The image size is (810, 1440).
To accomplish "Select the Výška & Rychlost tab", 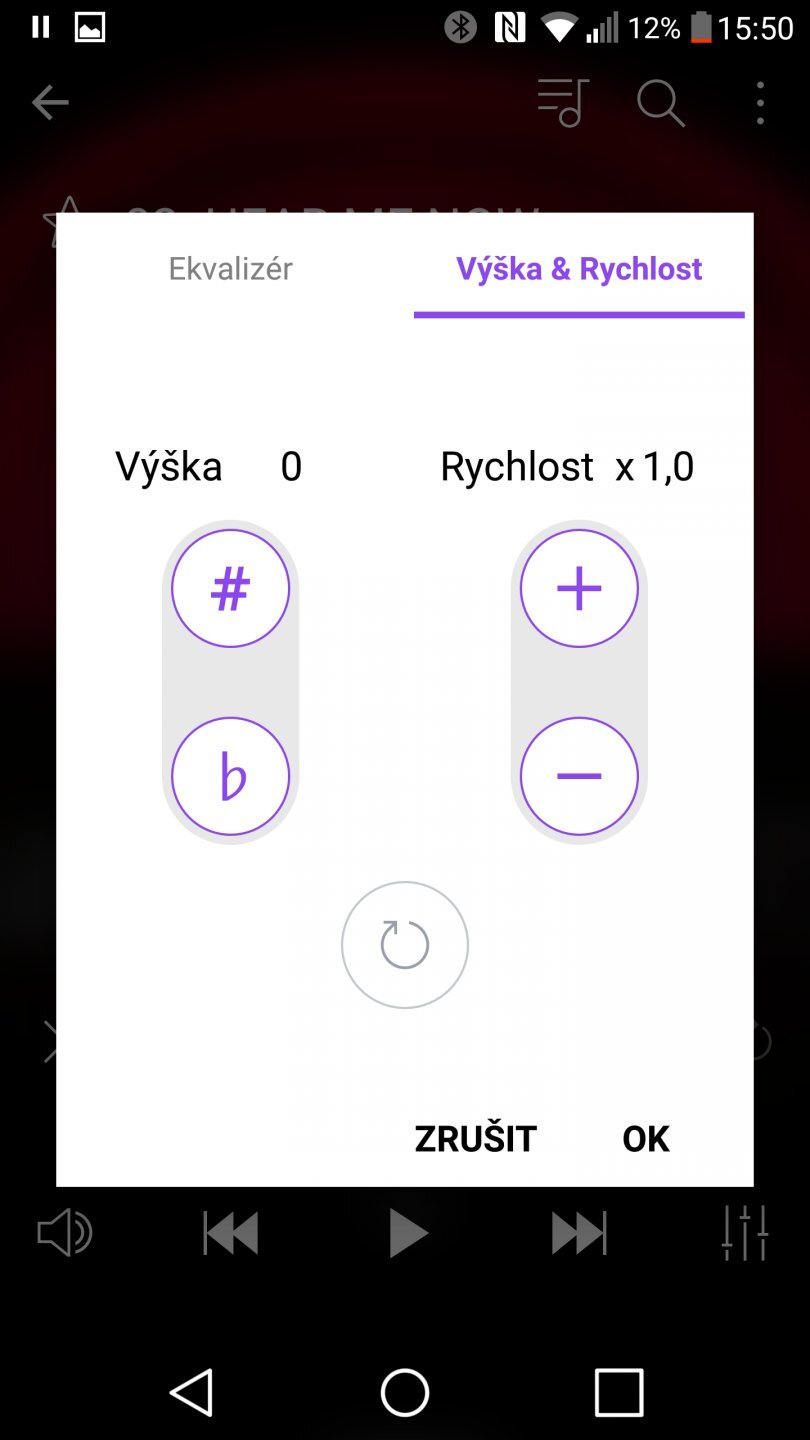I will click(x=579, y=268).
